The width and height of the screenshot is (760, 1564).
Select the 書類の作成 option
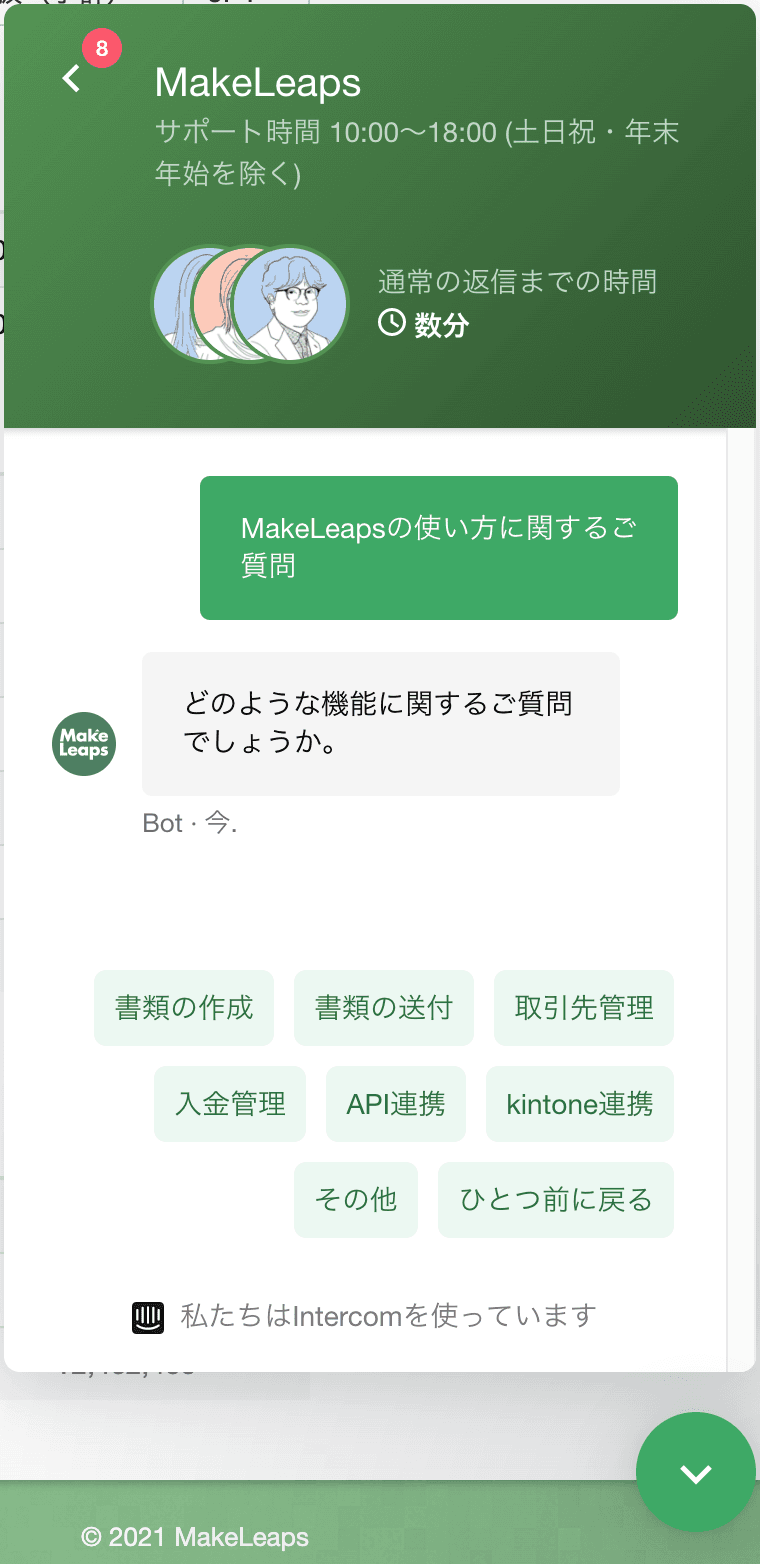[x=184, y=1007]
